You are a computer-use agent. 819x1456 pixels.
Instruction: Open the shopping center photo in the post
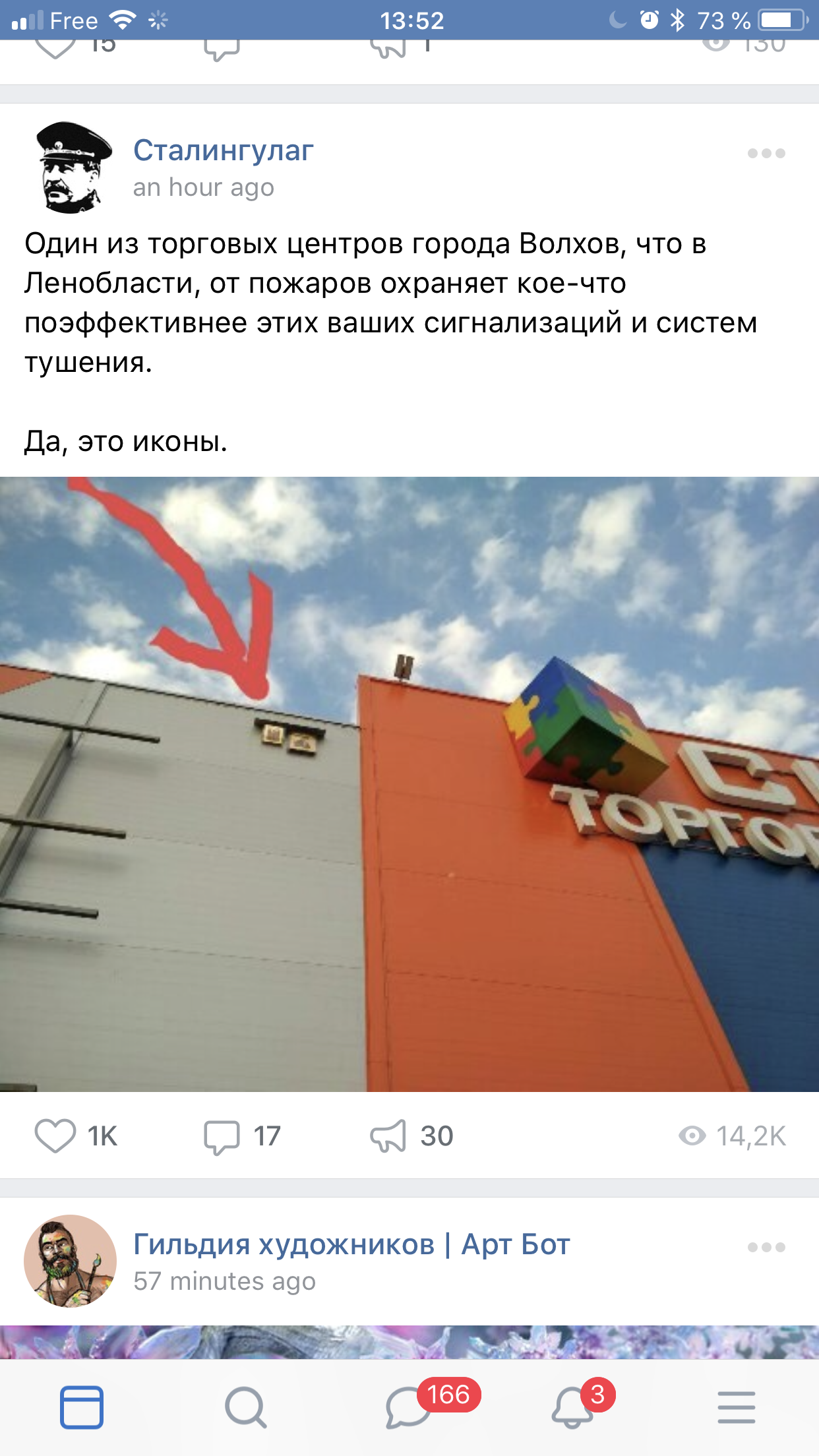409,783
